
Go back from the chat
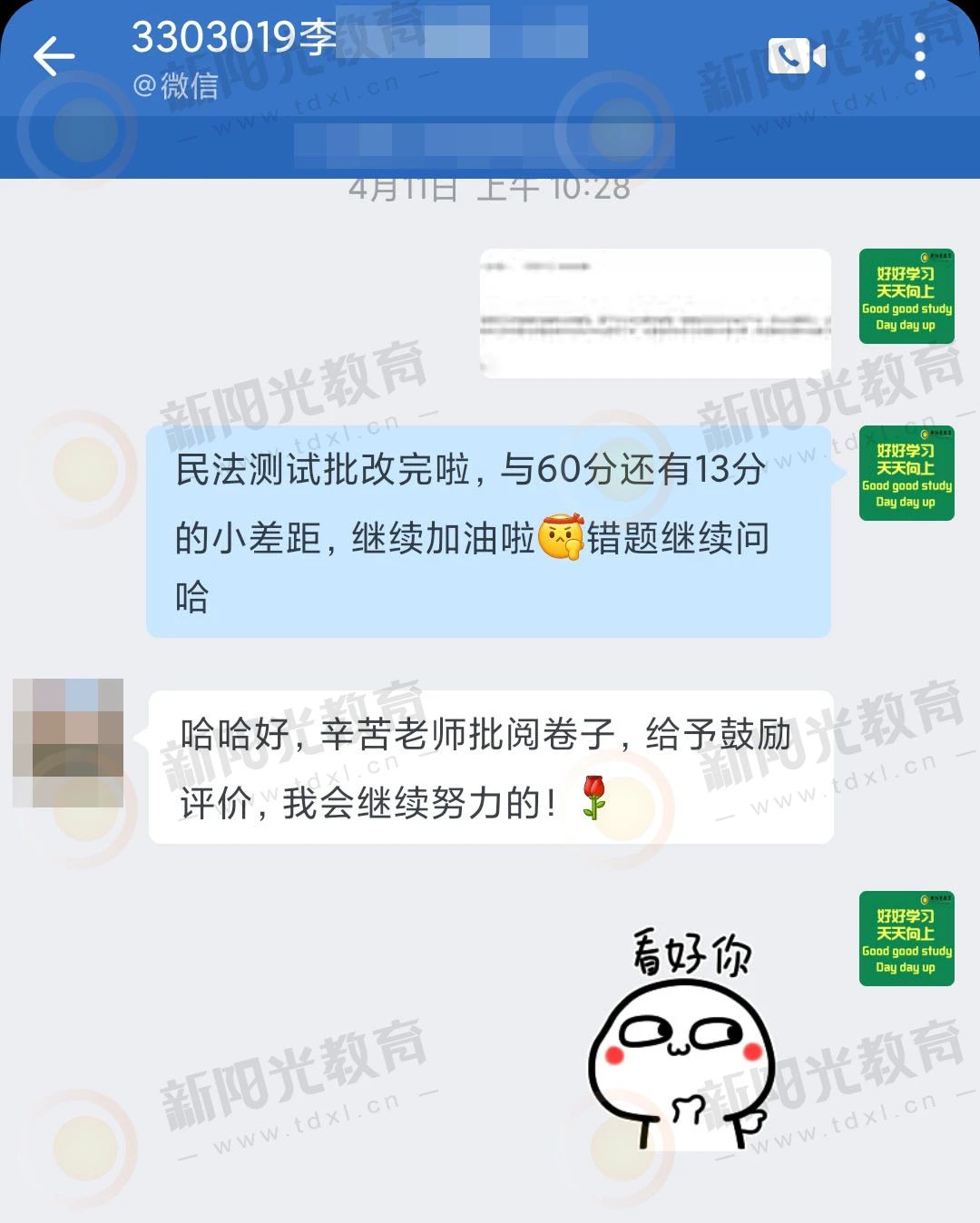click(54, 56)
